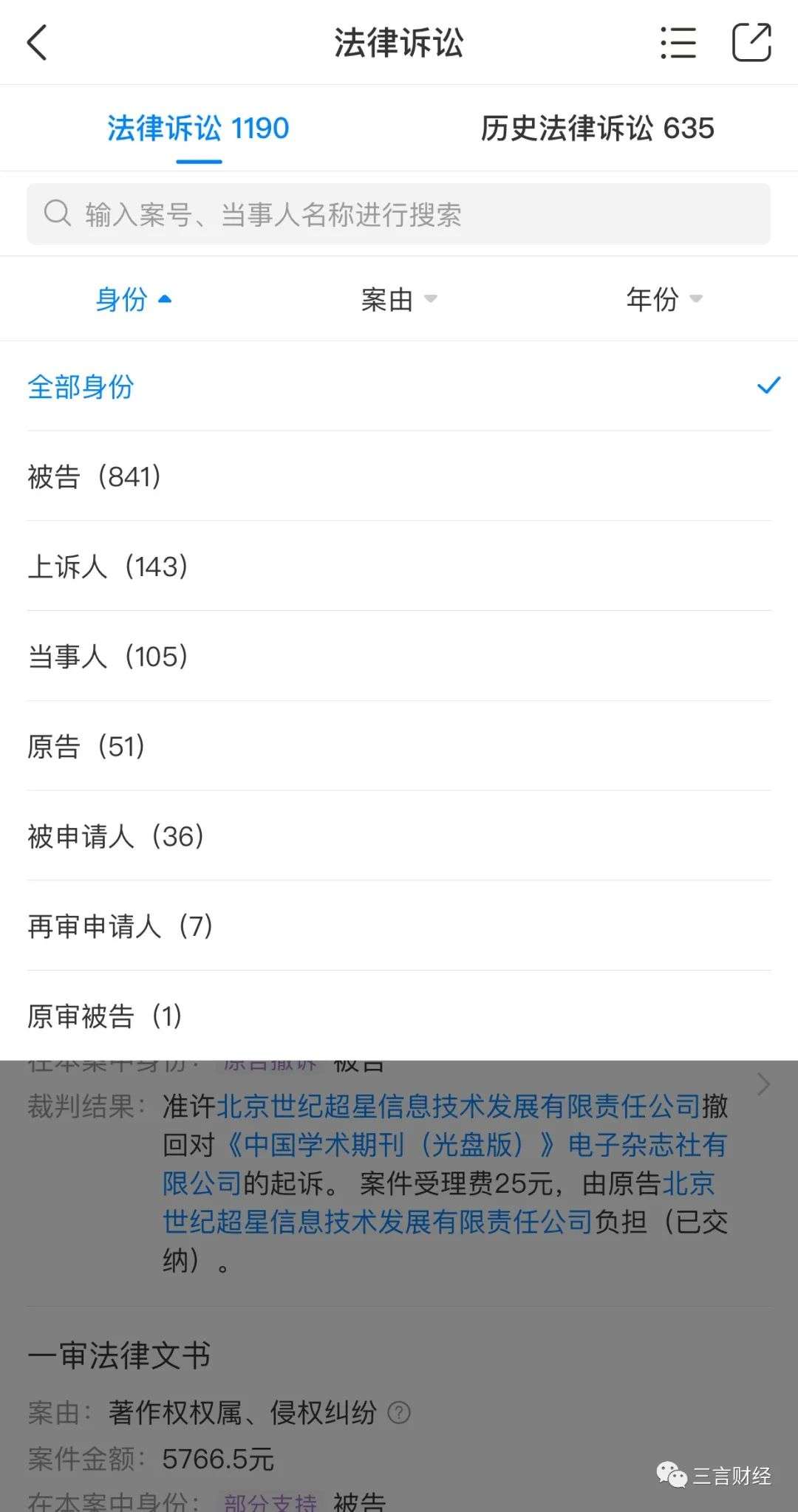Select the 法律诉讼 1190 tab
798x1512 pixels.
[198, 129]
